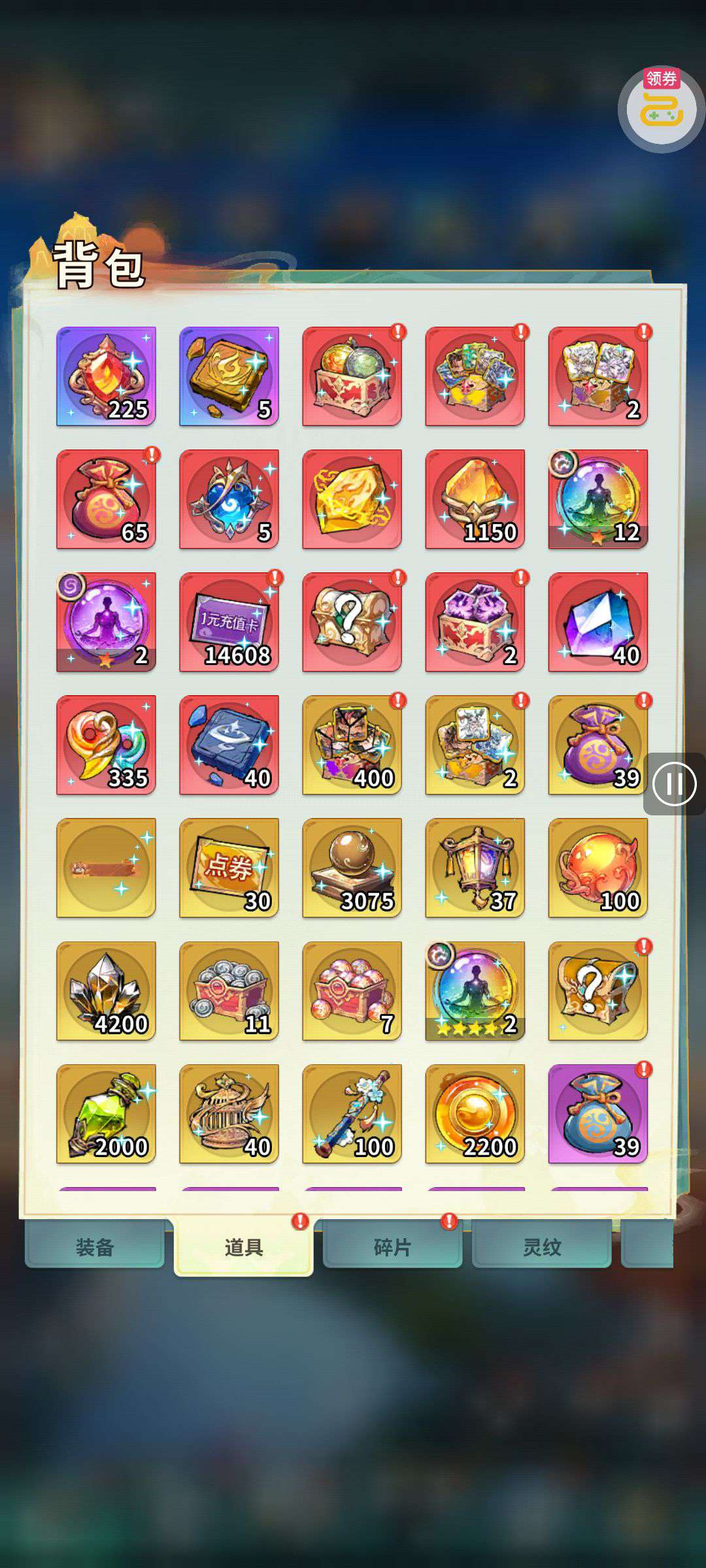Select the swirl candy item with 335
This screenshot has height=1568, width=706.
(106, 745)
